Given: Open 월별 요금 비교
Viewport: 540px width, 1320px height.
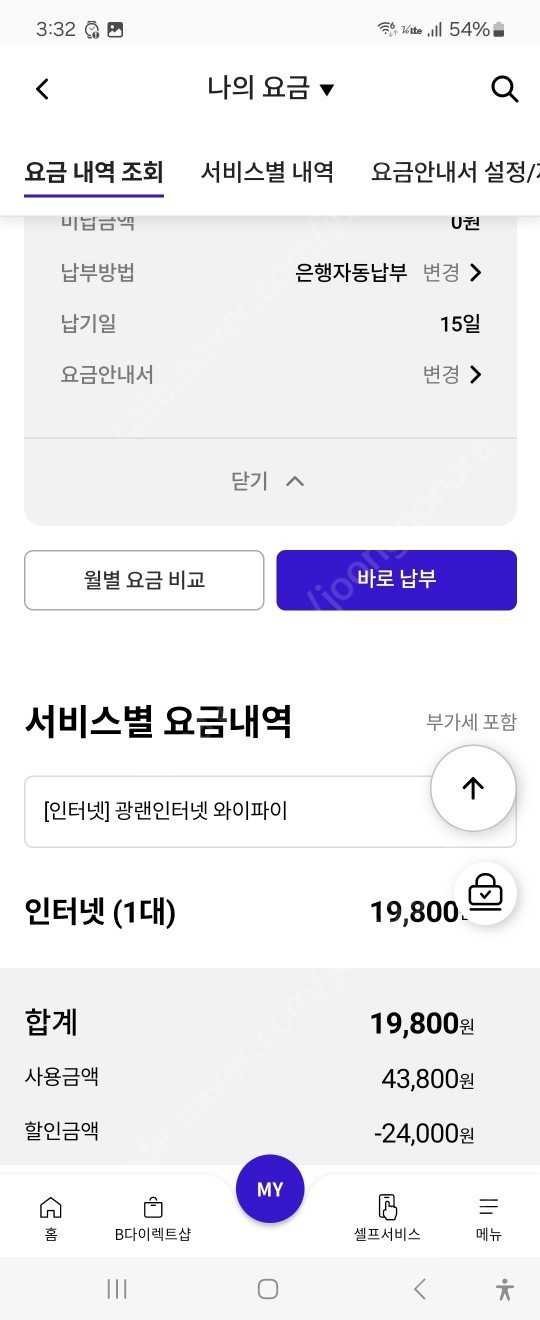Looking at the screenshot, I should [144, 580].
